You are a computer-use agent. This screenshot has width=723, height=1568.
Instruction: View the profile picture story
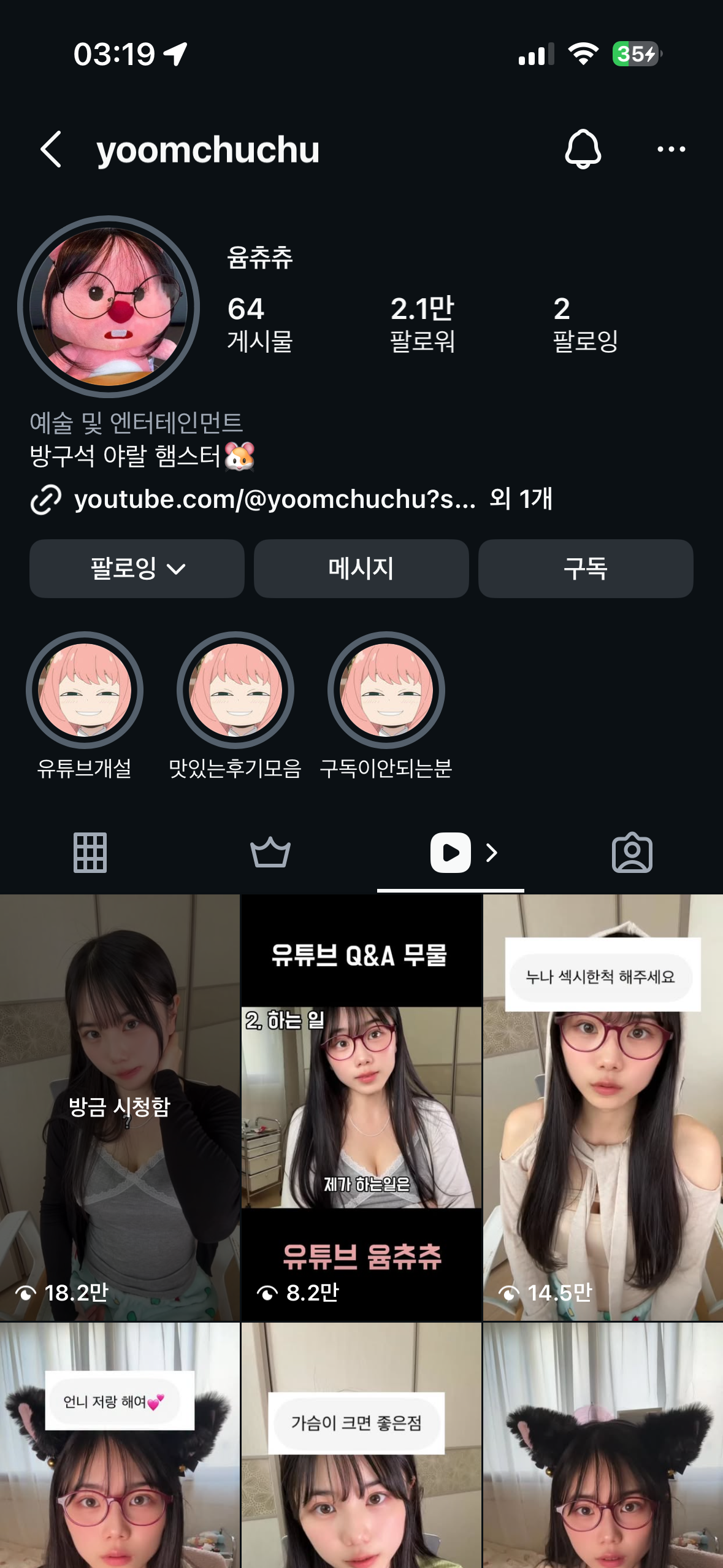109,306
